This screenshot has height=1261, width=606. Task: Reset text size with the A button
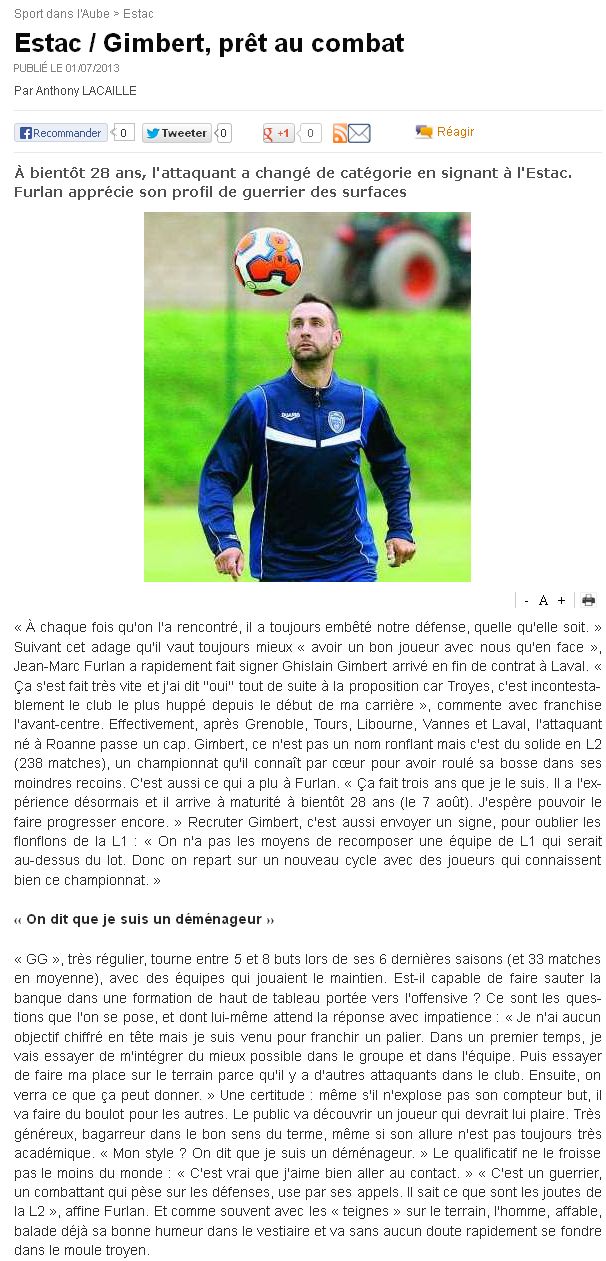pos(543,600)
